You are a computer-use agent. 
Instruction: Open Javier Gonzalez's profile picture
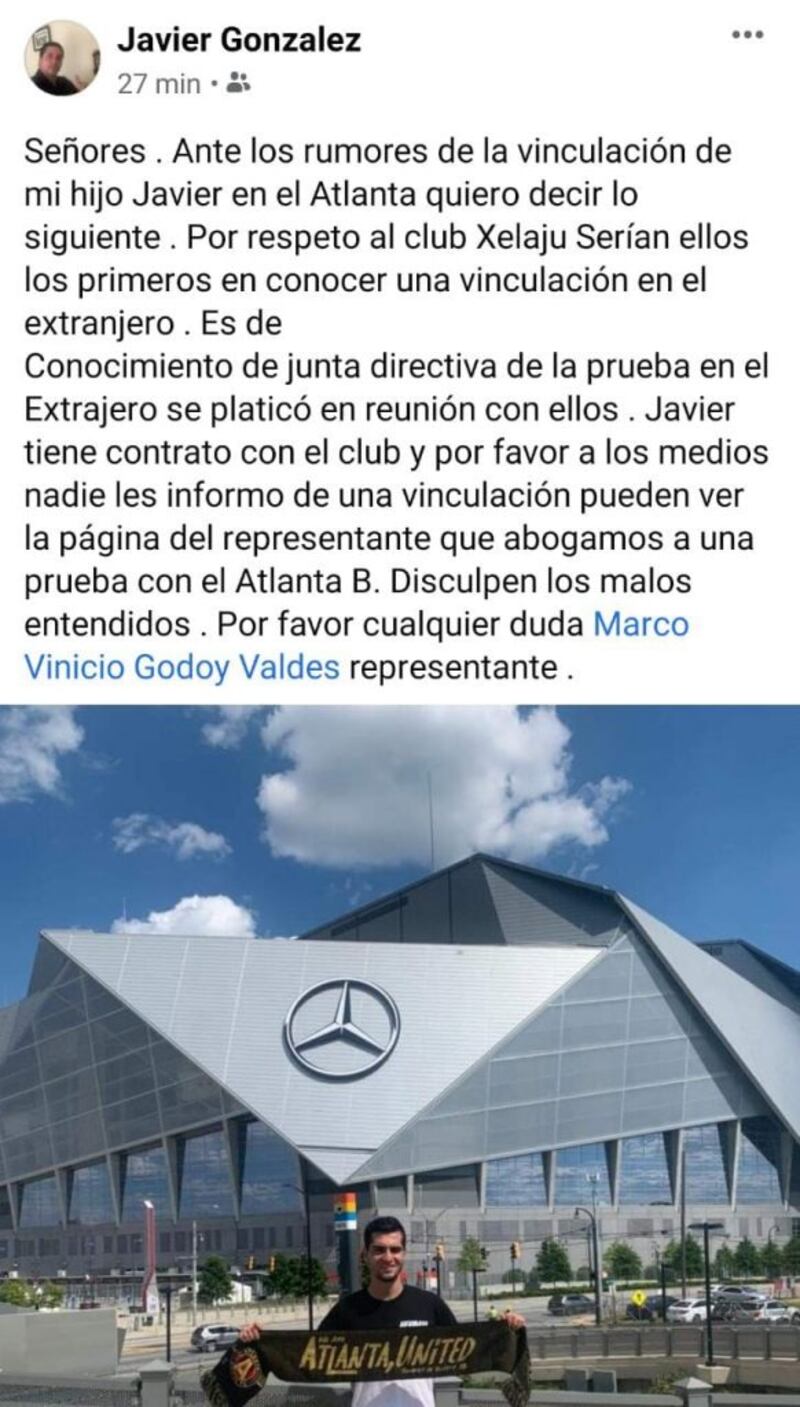coord(62,58)
